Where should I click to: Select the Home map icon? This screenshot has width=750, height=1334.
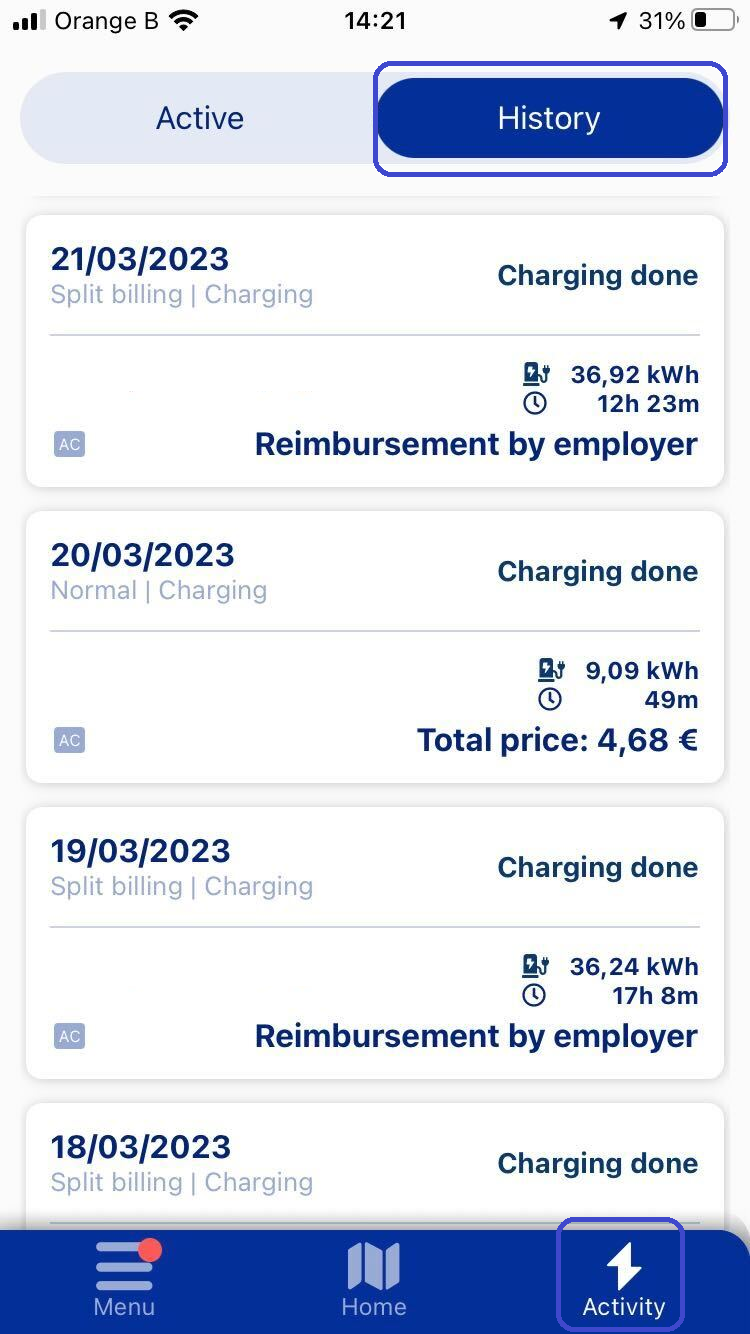click(373, 1267)
